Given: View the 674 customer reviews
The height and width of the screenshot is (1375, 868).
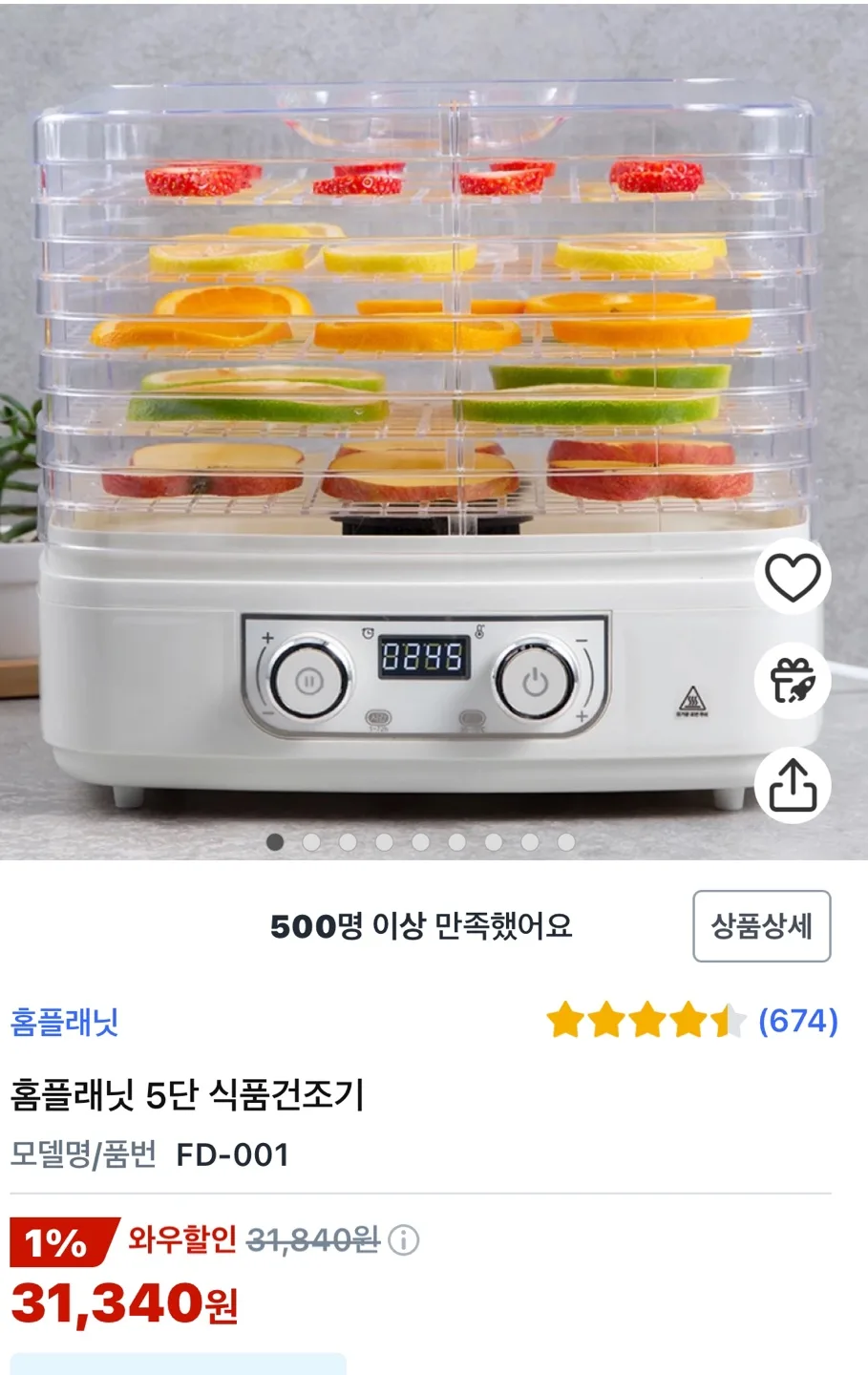Looking at the screenshot, I should coord(797,1021).
